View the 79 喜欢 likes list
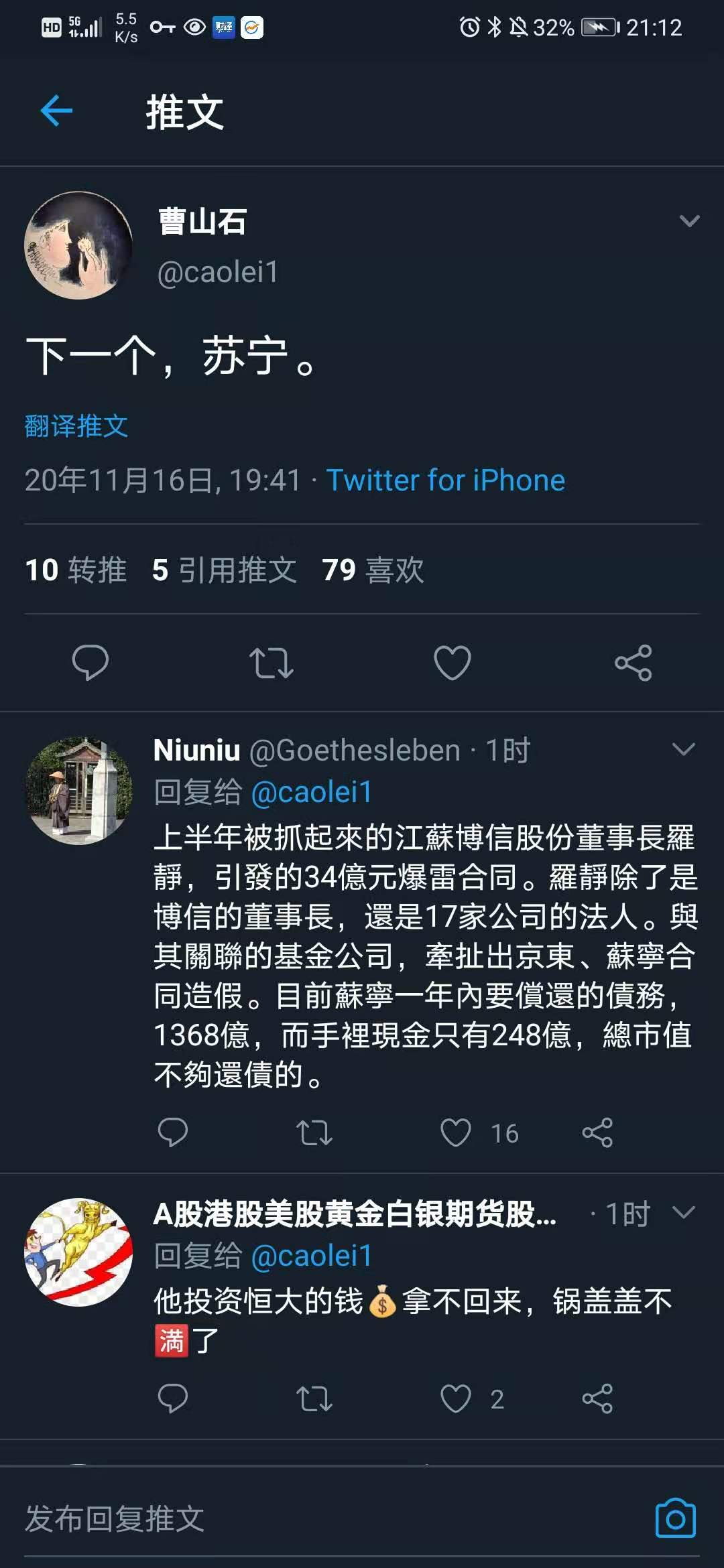The image size is (724, 1568). 373,570
